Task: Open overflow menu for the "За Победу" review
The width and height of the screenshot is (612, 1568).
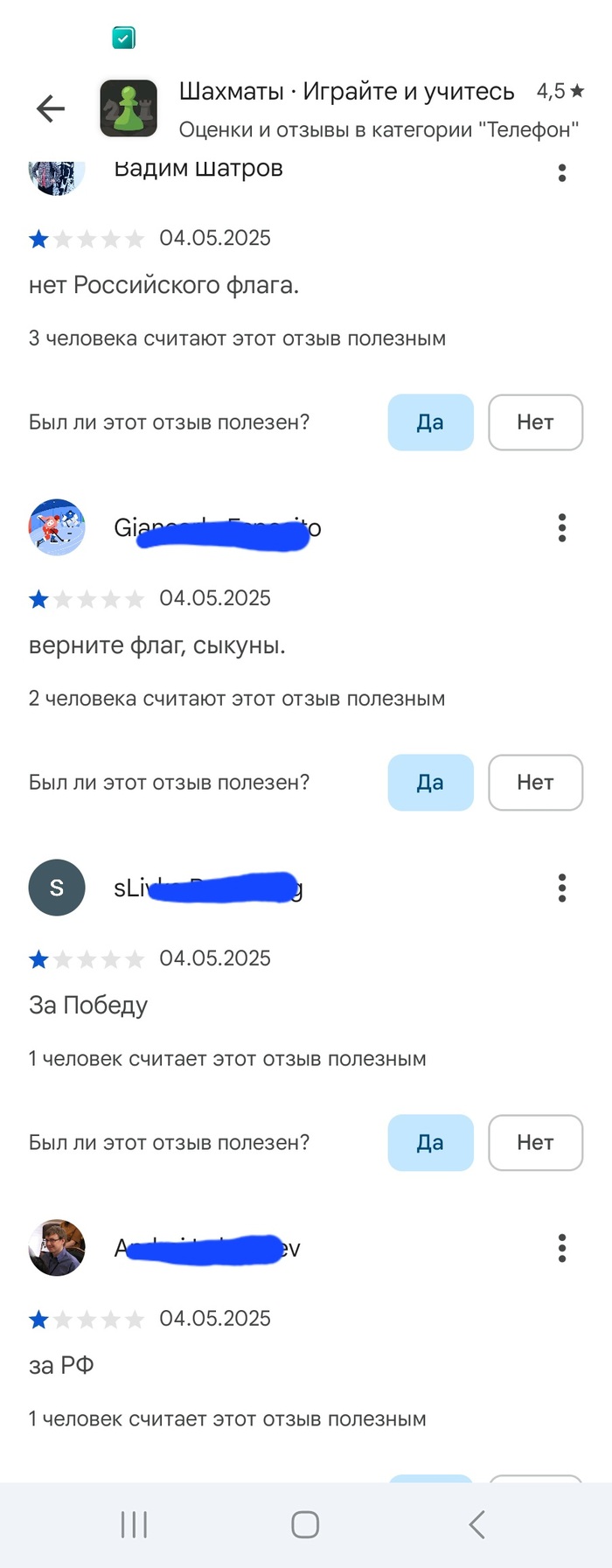Action: pos(561,888)
